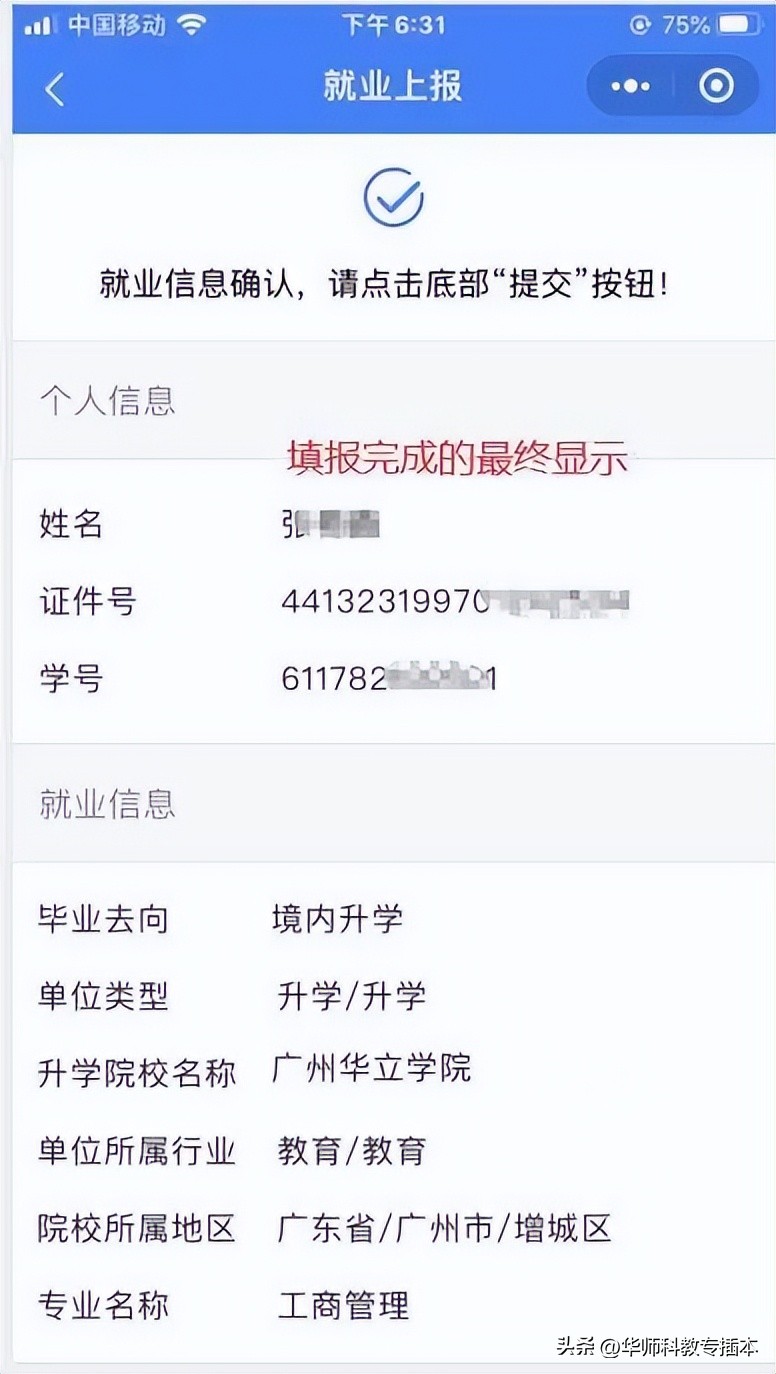
Task: Open the three-dot mini program menu
Action: point(630,86)
